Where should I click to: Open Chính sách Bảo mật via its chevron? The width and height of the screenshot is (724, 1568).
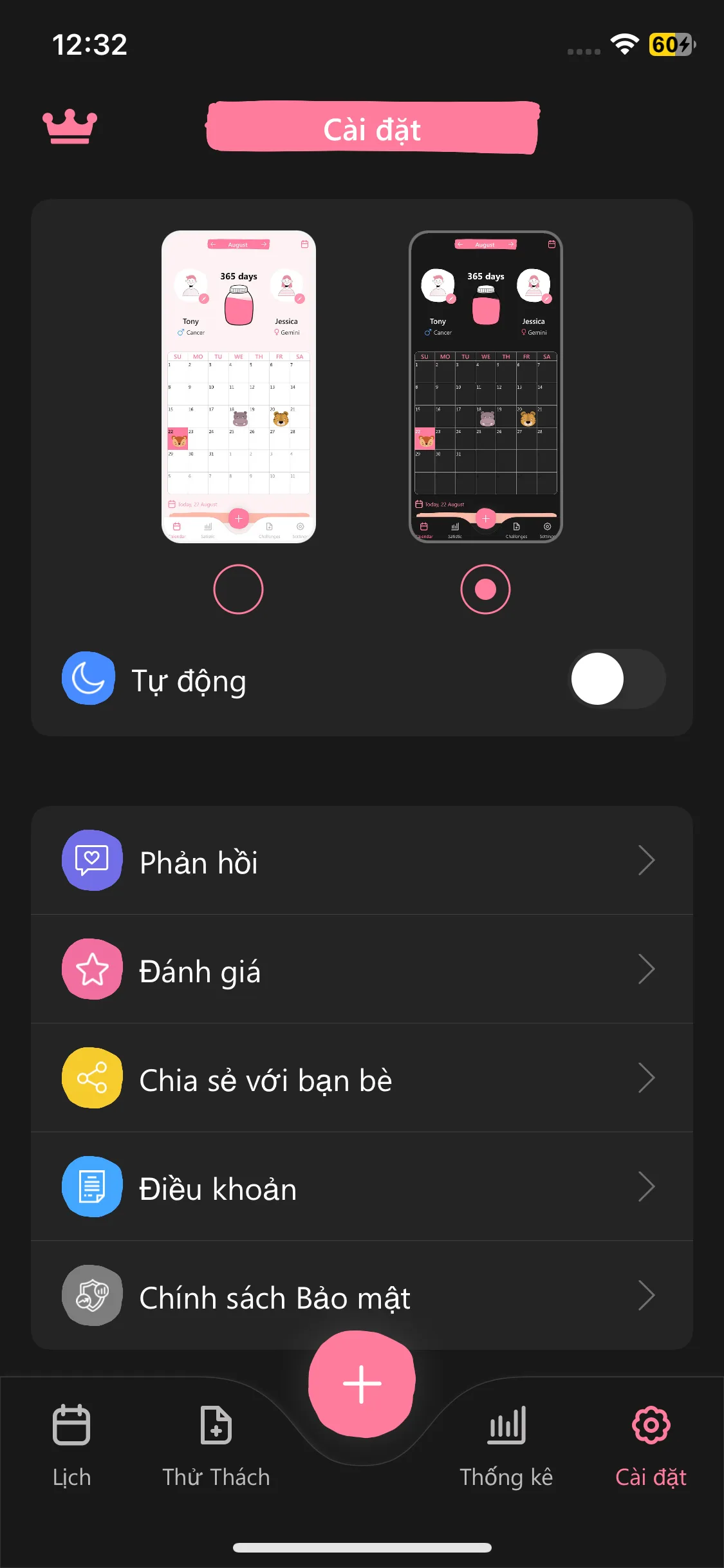645,1296
